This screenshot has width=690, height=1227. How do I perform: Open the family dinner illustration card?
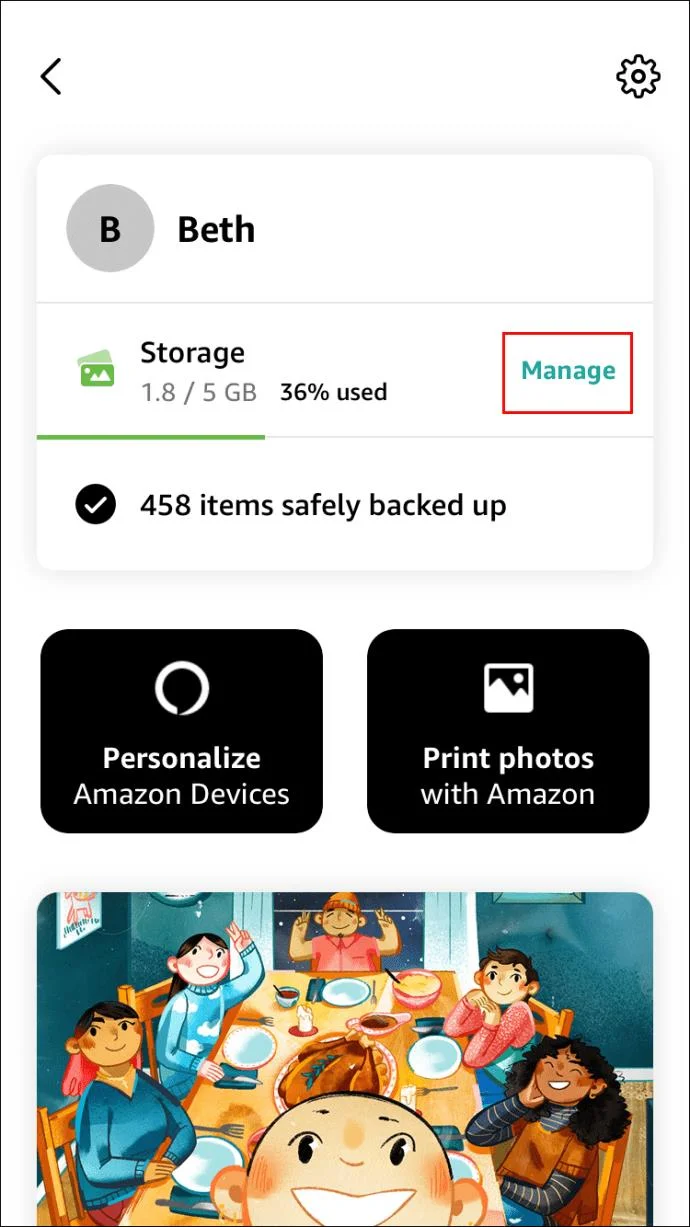(x=345, y=1058)
